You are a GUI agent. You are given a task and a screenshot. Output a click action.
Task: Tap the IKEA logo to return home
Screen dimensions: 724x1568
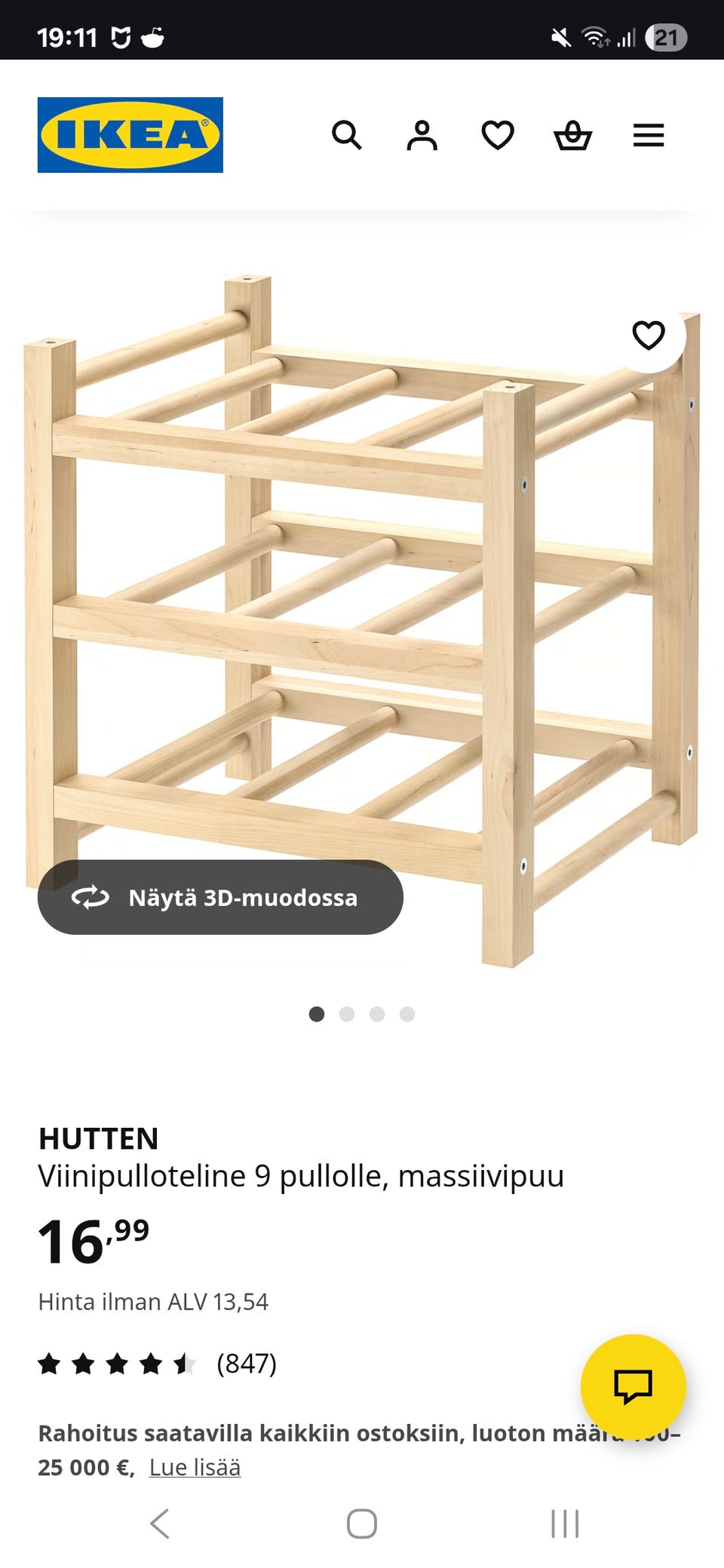(128, 134)
